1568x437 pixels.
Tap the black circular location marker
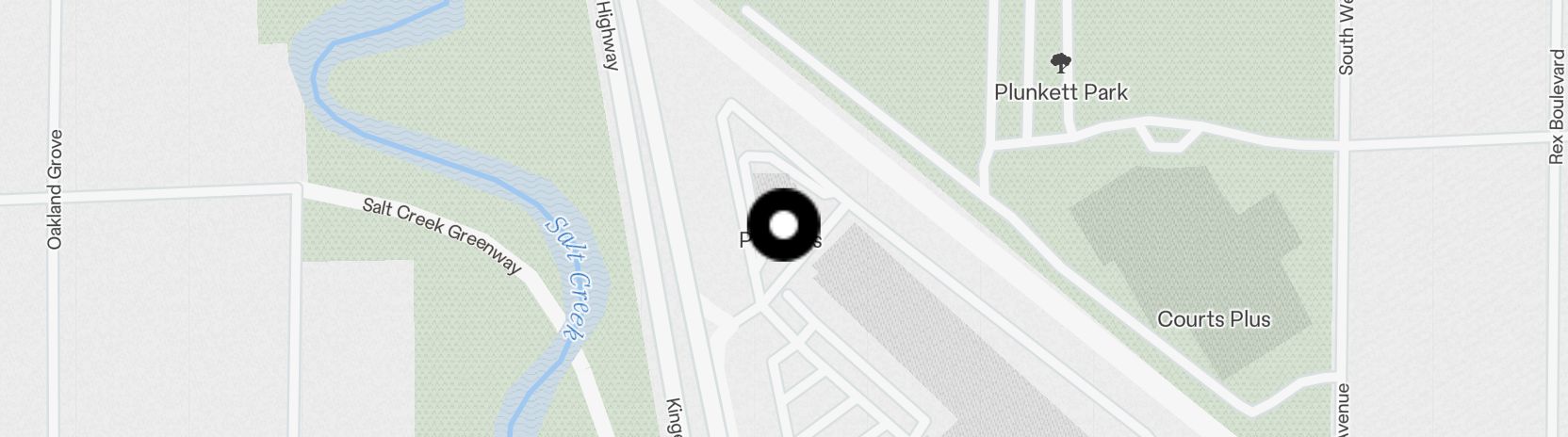tap(784, 225)
